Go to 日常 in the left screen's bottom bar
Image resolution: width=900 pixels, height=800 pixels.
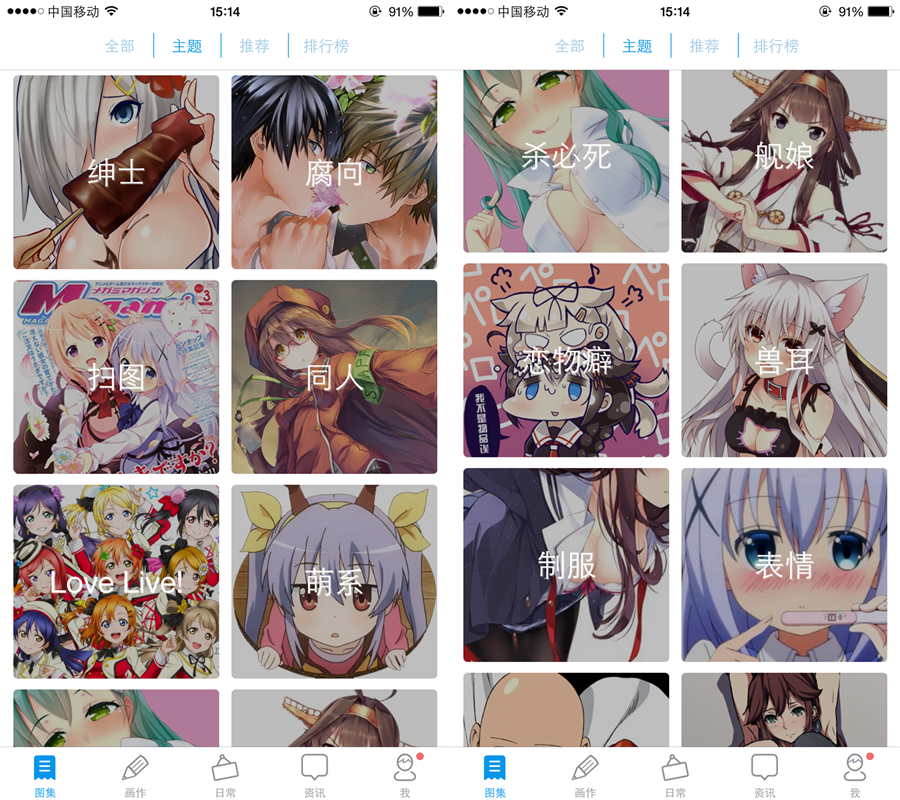click(x=225, y=775)
